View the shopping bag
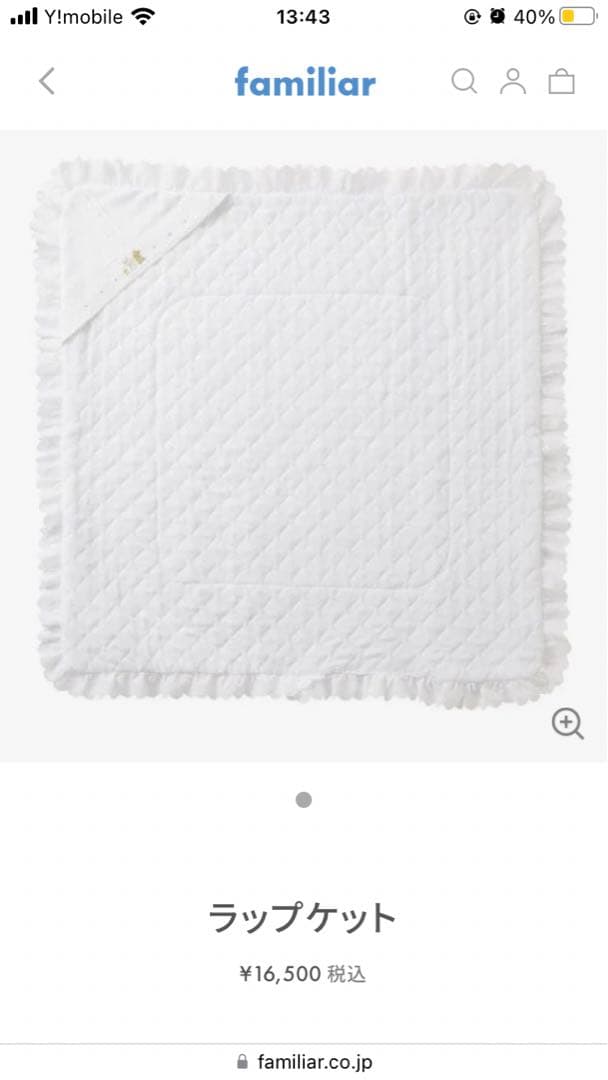This screenshot has width=608, height=1080. pos(562,81)
